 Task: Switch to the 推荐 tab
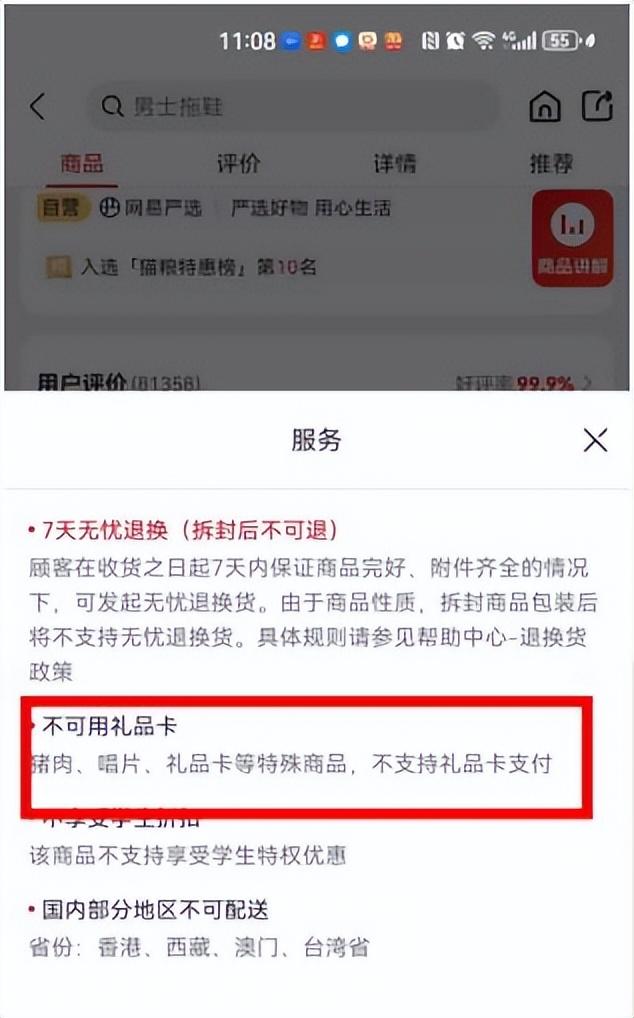(x=551, y=163)
